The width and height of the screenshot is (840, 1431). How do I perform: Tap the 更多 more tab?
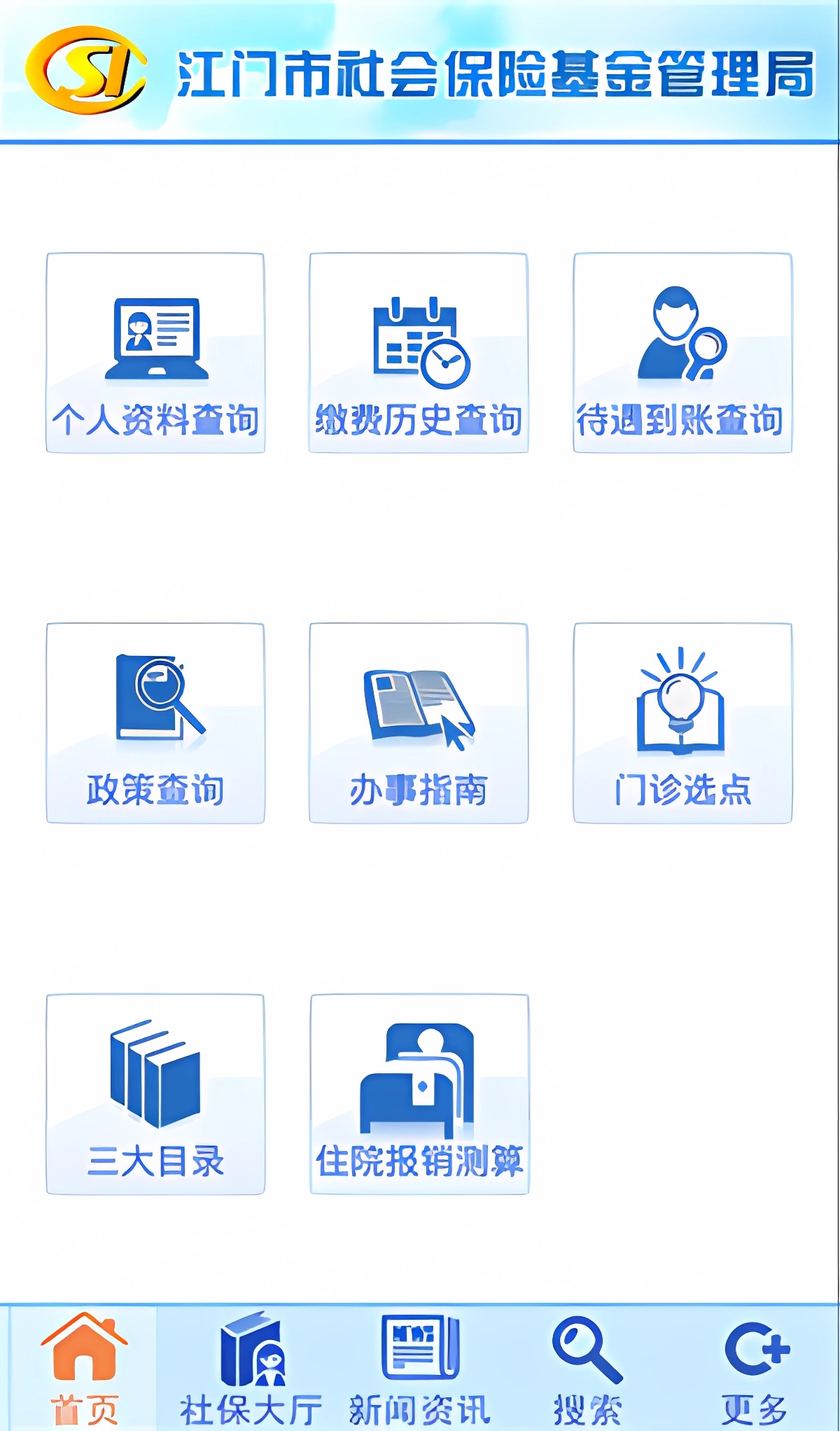coord(755,1369)
